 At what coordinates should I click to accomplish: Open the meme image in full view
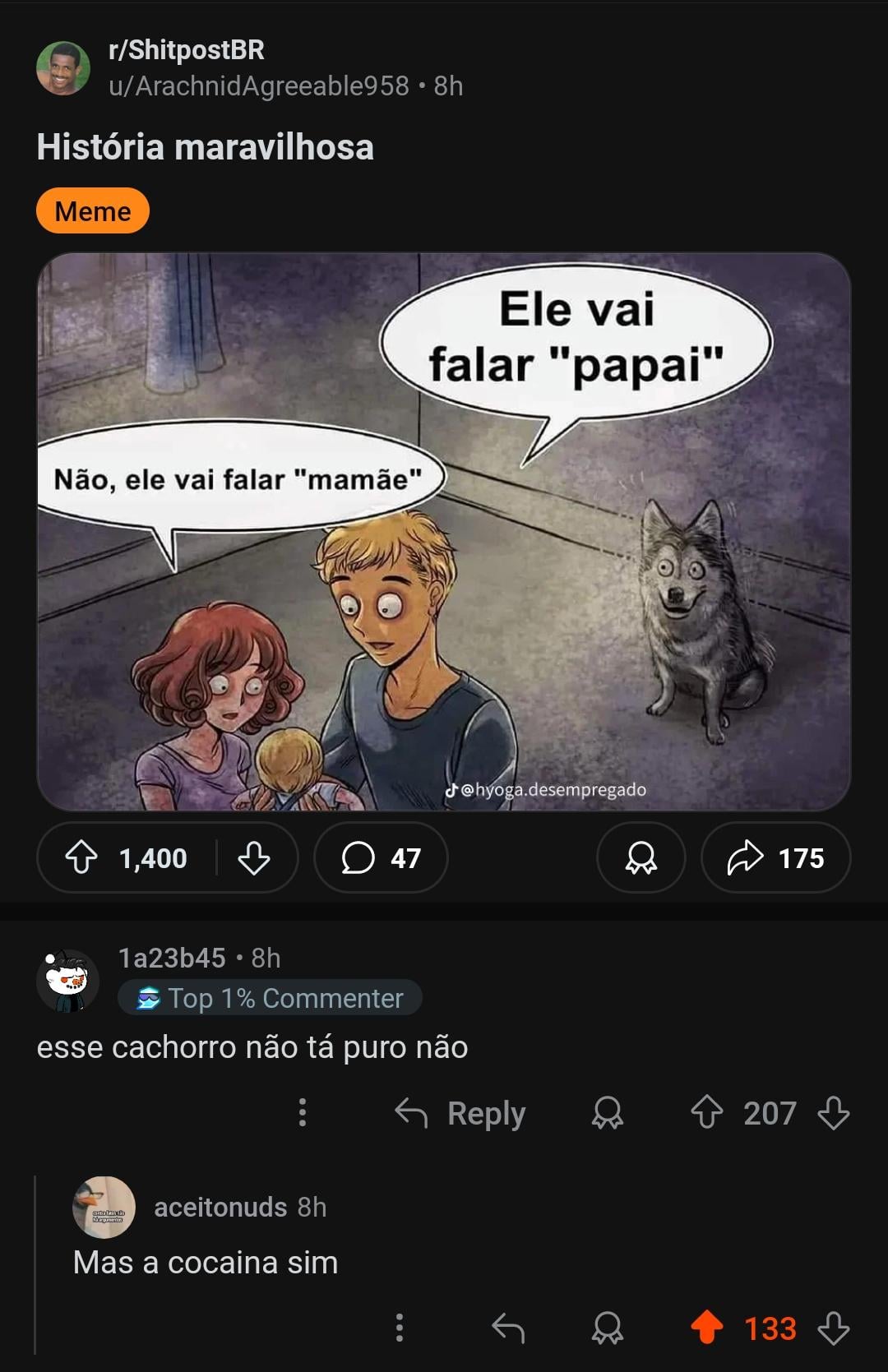pyautogui.click(x=443, y=531)
